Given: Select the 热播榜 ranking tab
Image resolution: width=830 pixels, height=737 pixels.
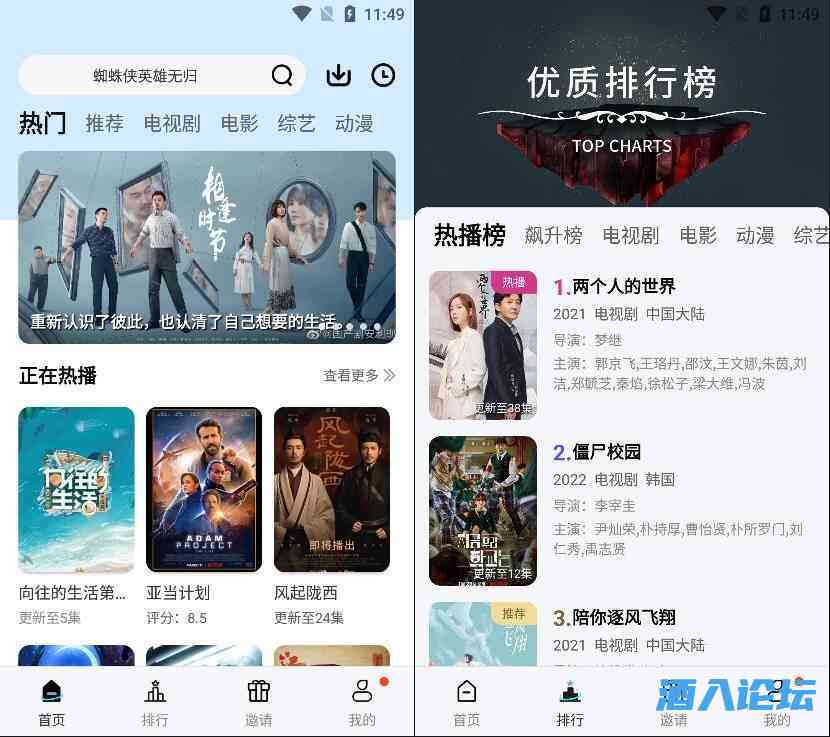Looking at the screenshot, I should tap(469, 235).
